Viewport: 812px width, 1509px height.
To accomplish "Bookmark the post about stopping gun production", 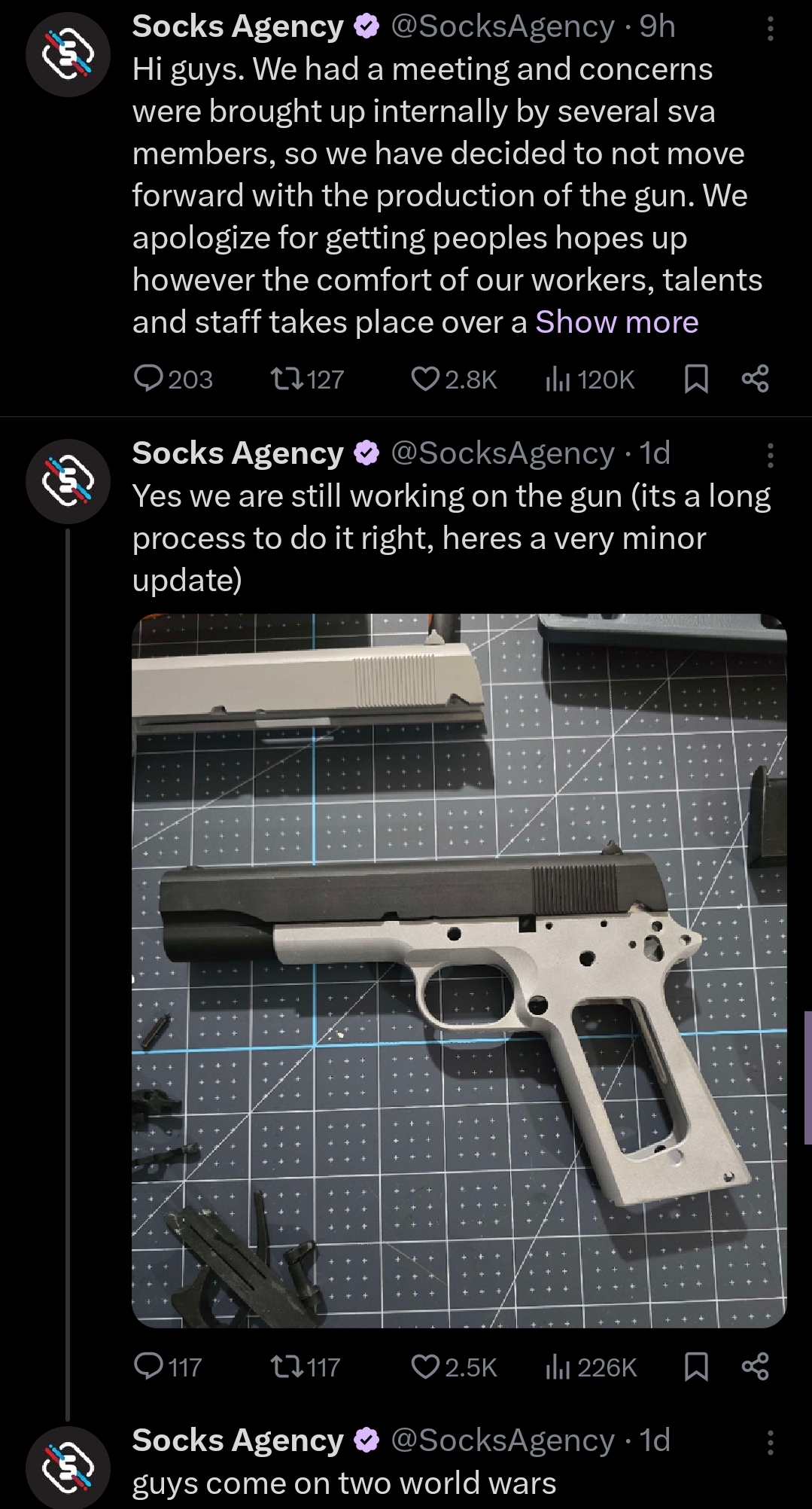I will tap(696, 379).
